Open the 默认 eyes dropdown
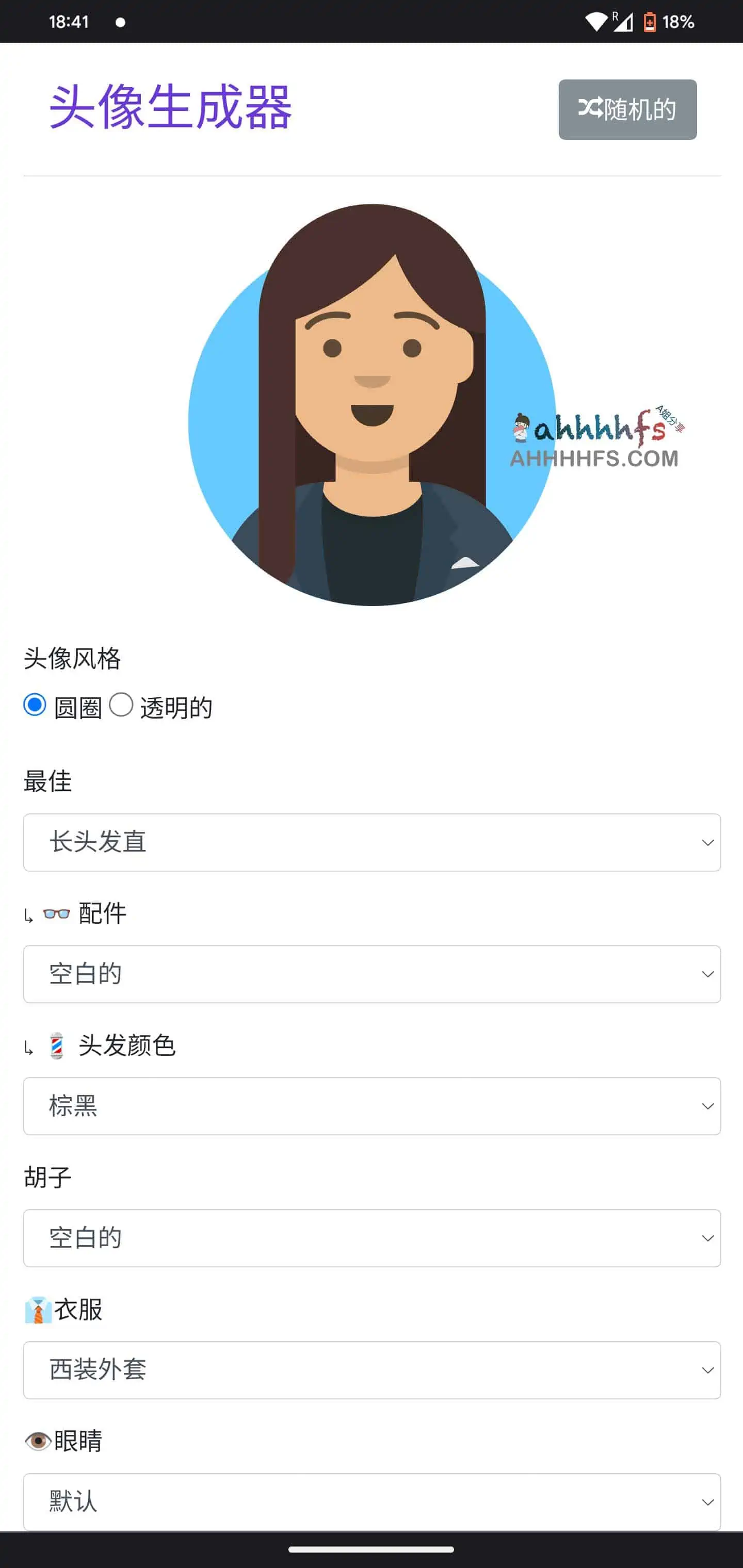Screen dimensions: 743x1568 pyautogui.click(x=372, y=1501)
